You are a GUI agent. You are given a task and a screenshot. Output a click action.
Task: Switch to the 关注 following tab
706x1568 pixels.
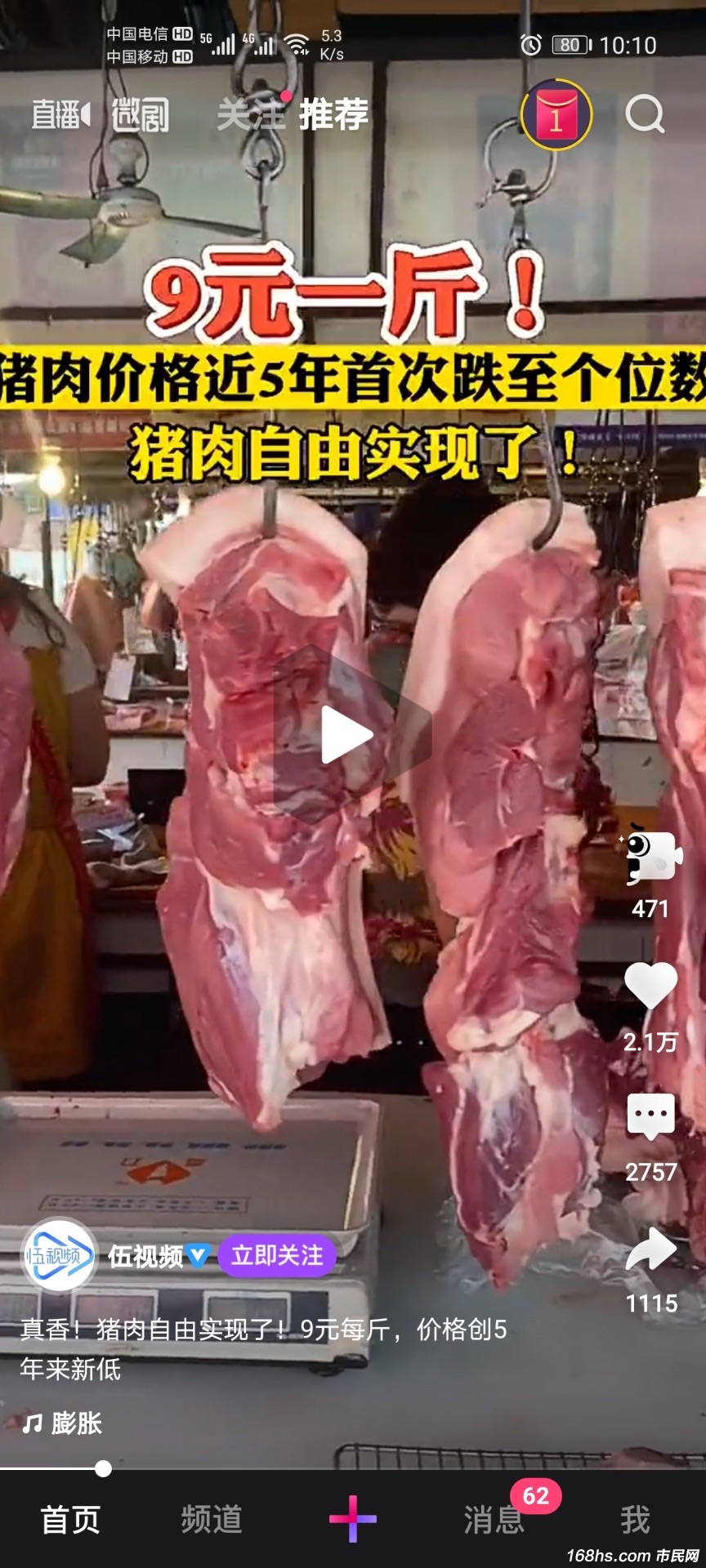point(250,114)
